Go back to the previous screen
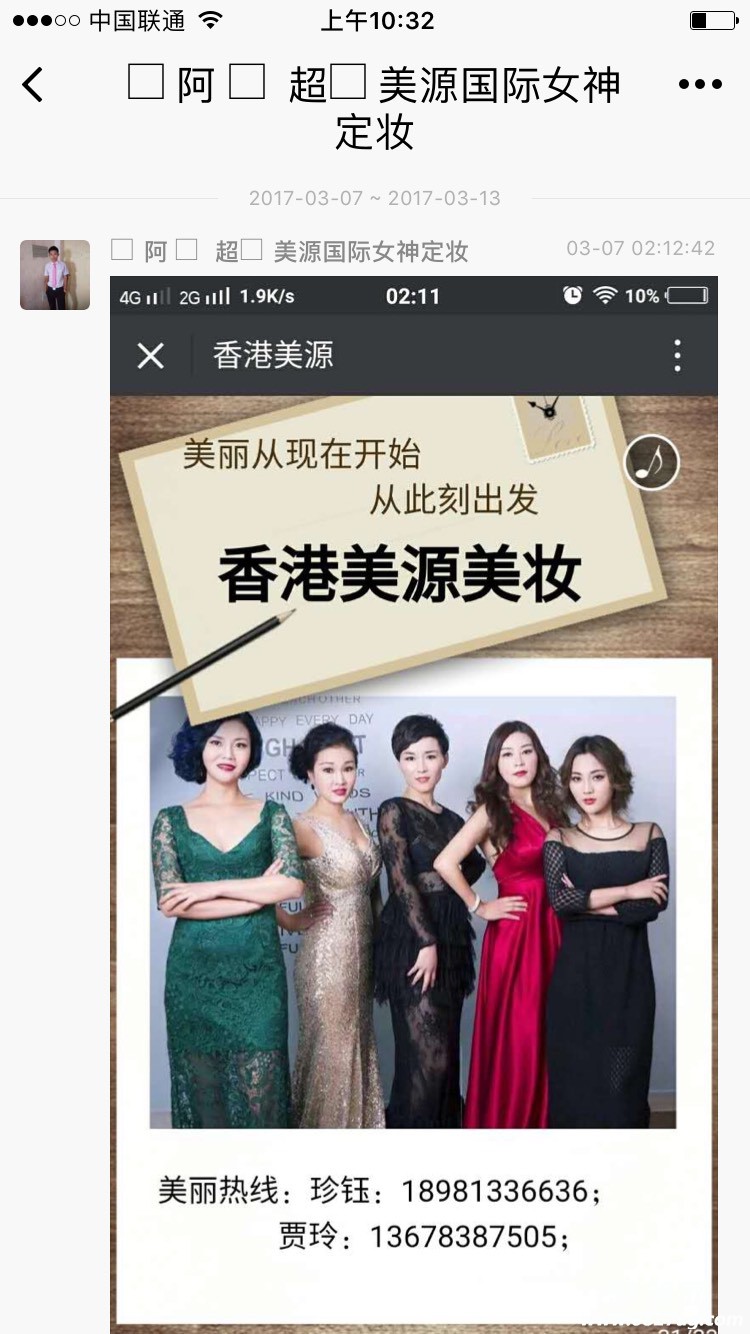Image resolution: width=750 pixels, height=1334 pixels. [x=33, y=85]
